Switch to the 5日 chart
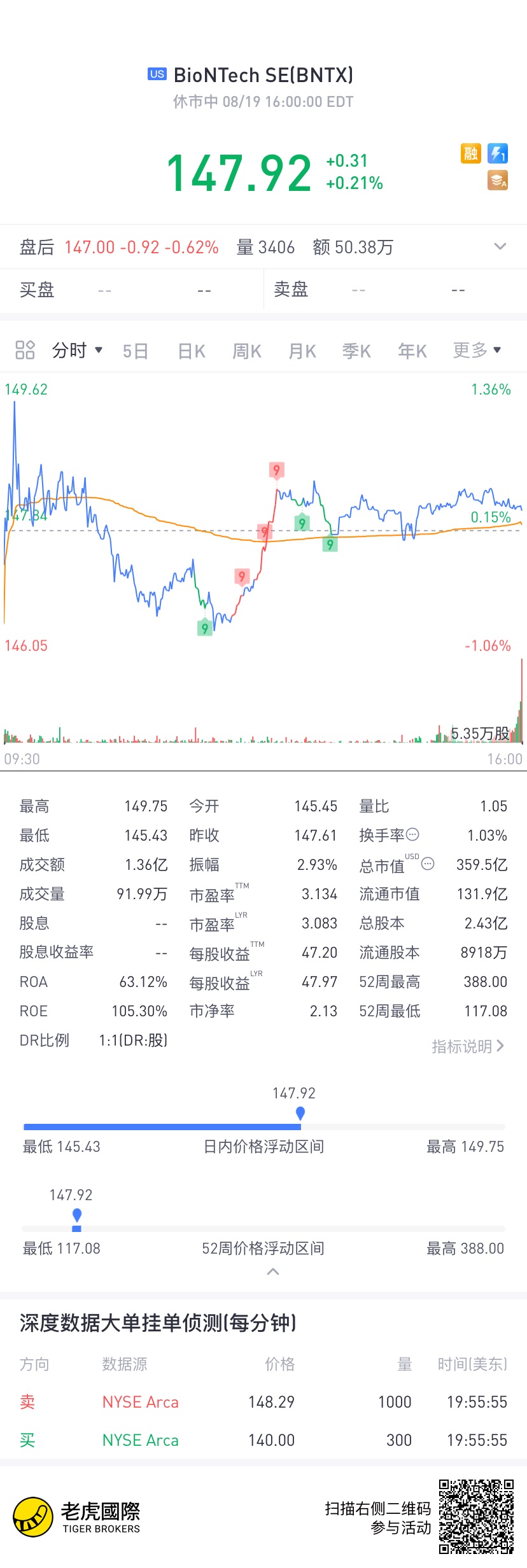 click(135, 351)
